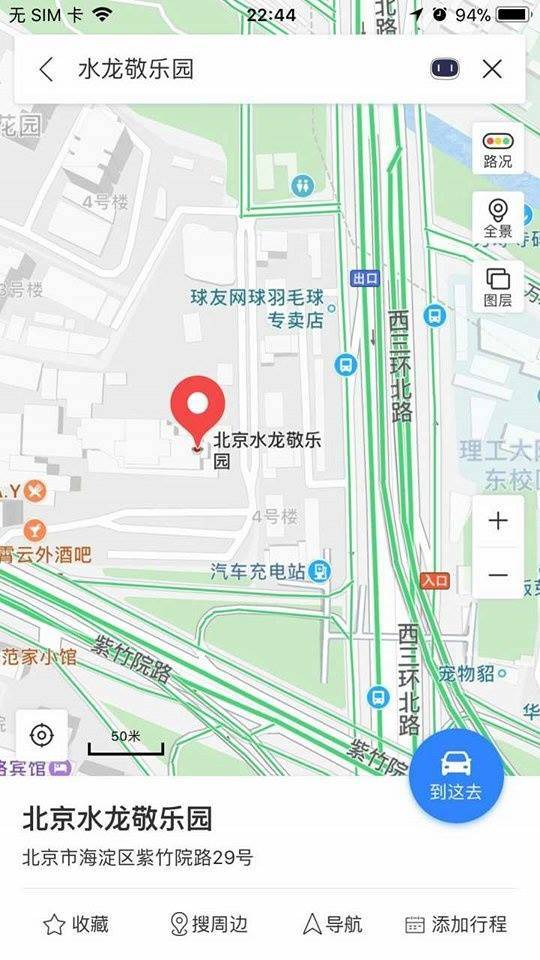The image size is (540, 960).
Task: Toggle 路况 traffic layer
Action: click(x=498, y=149)
